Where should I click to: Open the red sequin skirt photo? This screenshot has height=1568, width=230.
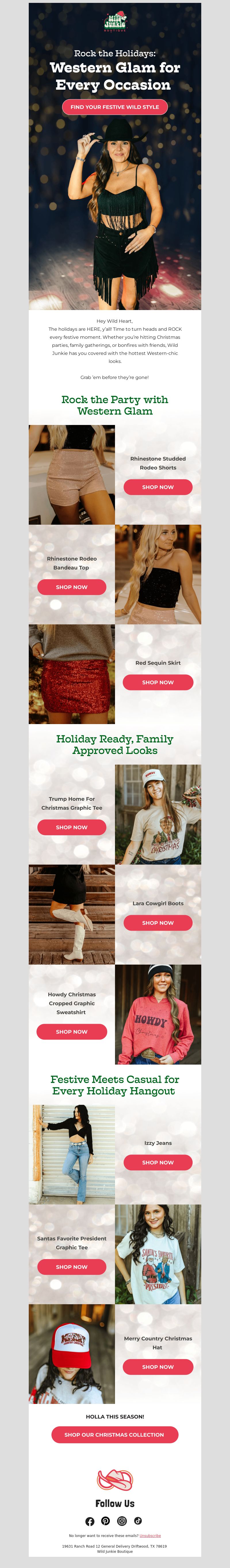[x=72, y=674]
